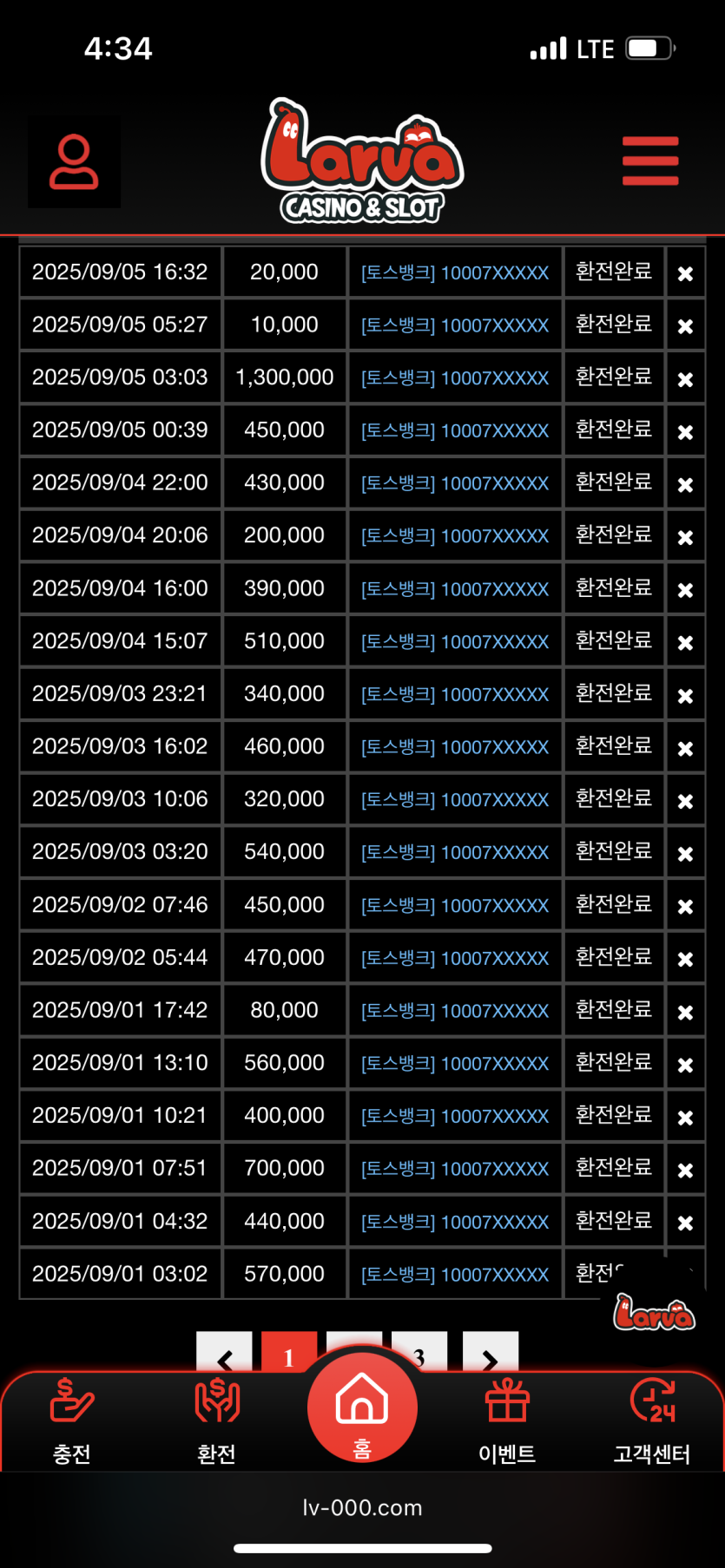Delete the 2025/09/05 05:27 record
The image size is (725, 1568).
[x=685, y=326]
